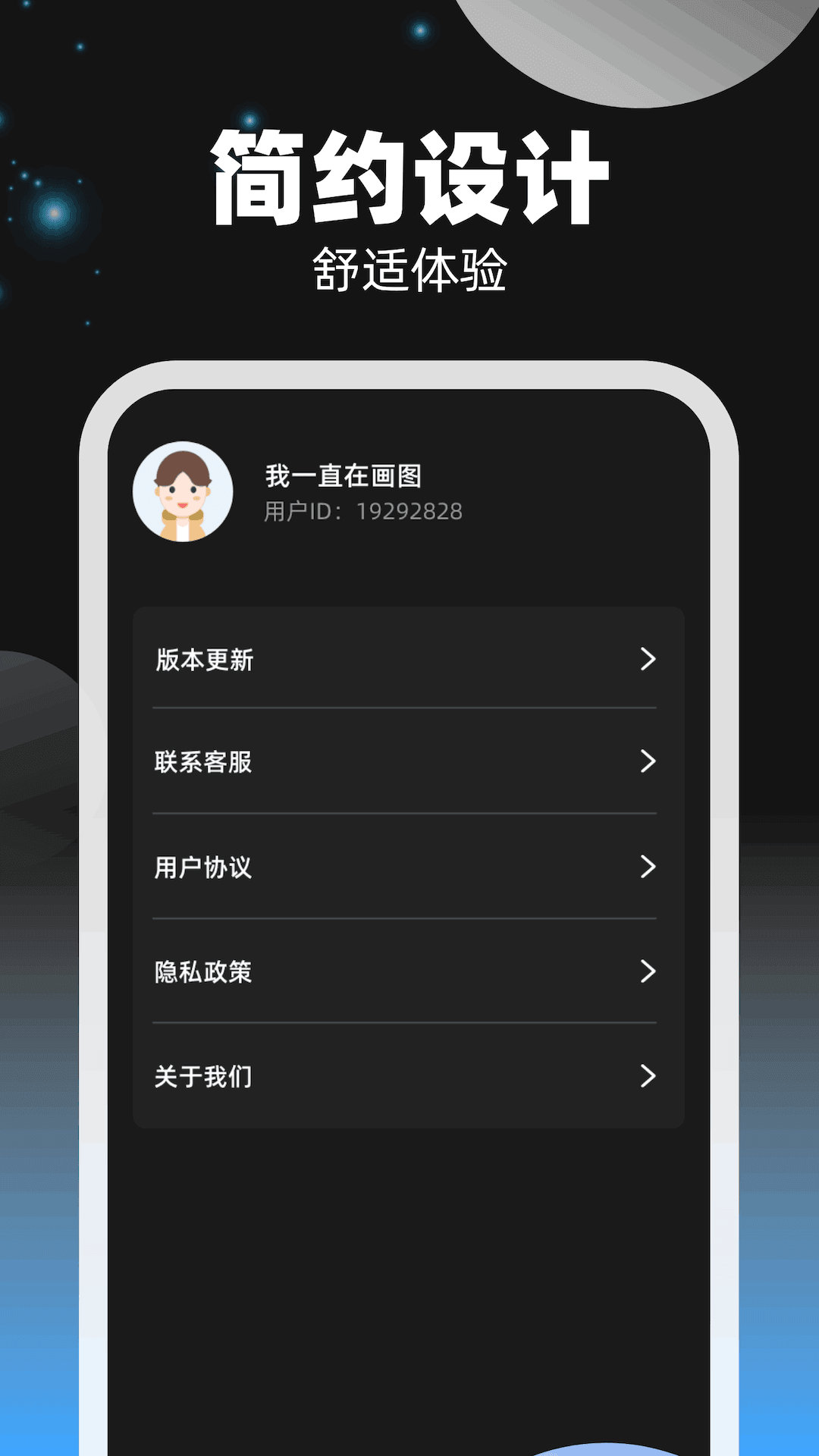Open 版本更新 via its chevron arrow
The height and width of the screenshot is (1456, 819).
pos(648,661)
